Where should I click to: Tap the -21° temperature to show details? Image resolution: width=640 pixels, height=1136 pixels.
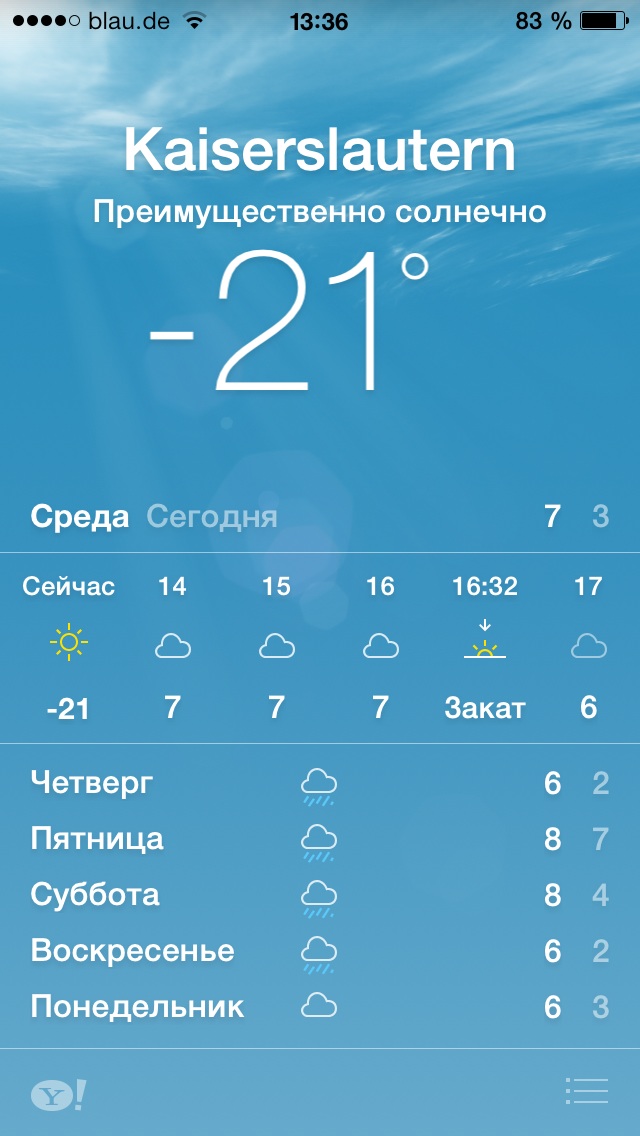point(290,322)
